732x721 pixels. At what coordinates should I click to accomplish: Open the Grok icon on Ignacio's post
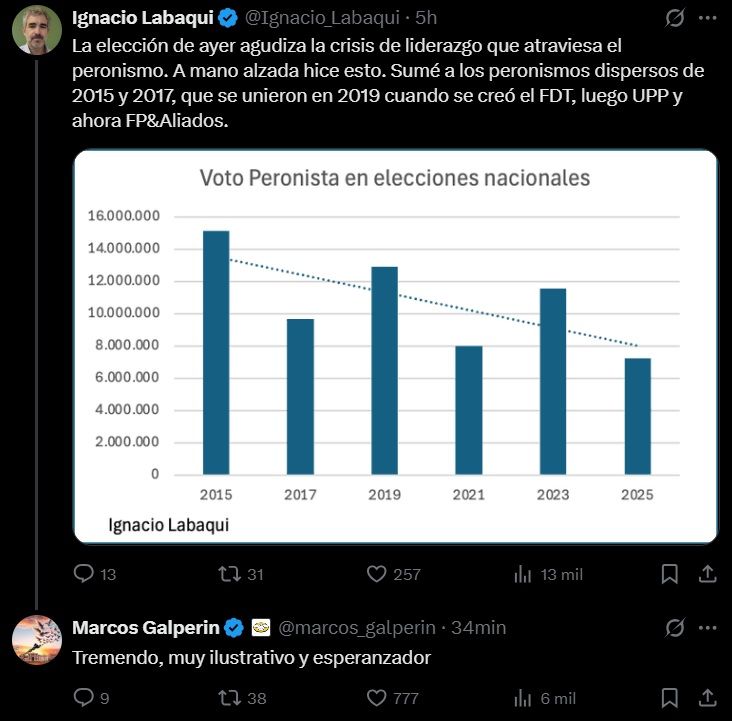[674, 18]
